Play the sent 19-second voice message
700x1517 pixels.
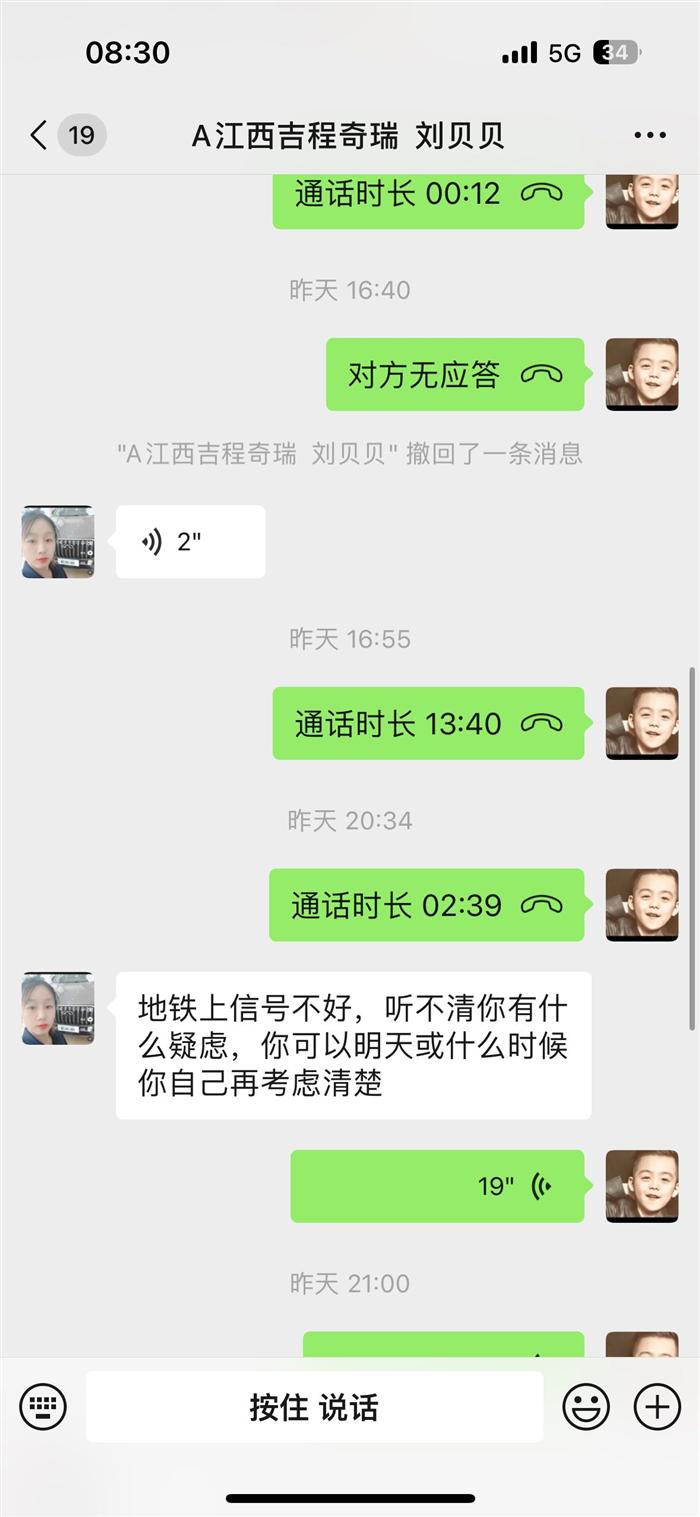[x=437, y=1186]
